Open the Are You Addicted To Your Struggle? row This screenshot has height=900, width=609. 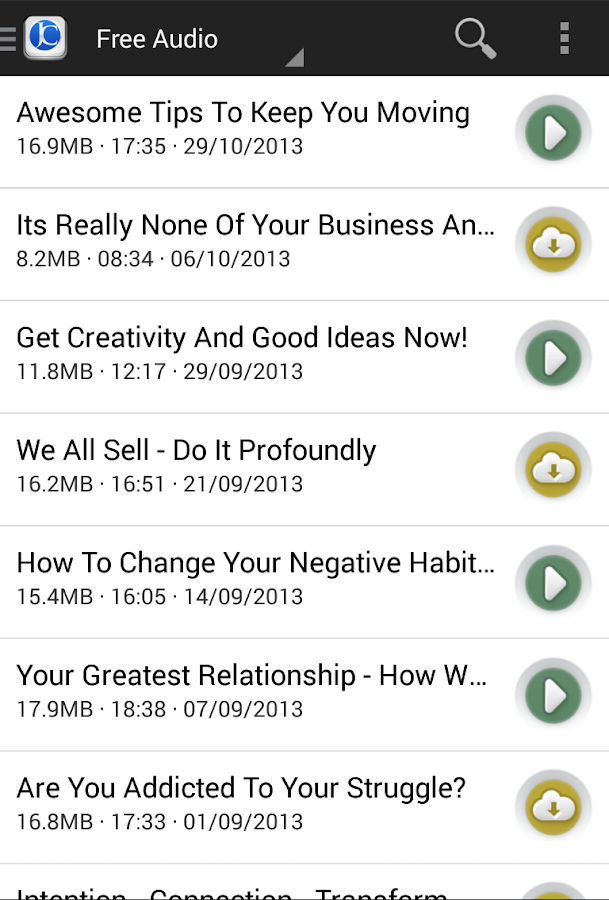tap(250, 806)
